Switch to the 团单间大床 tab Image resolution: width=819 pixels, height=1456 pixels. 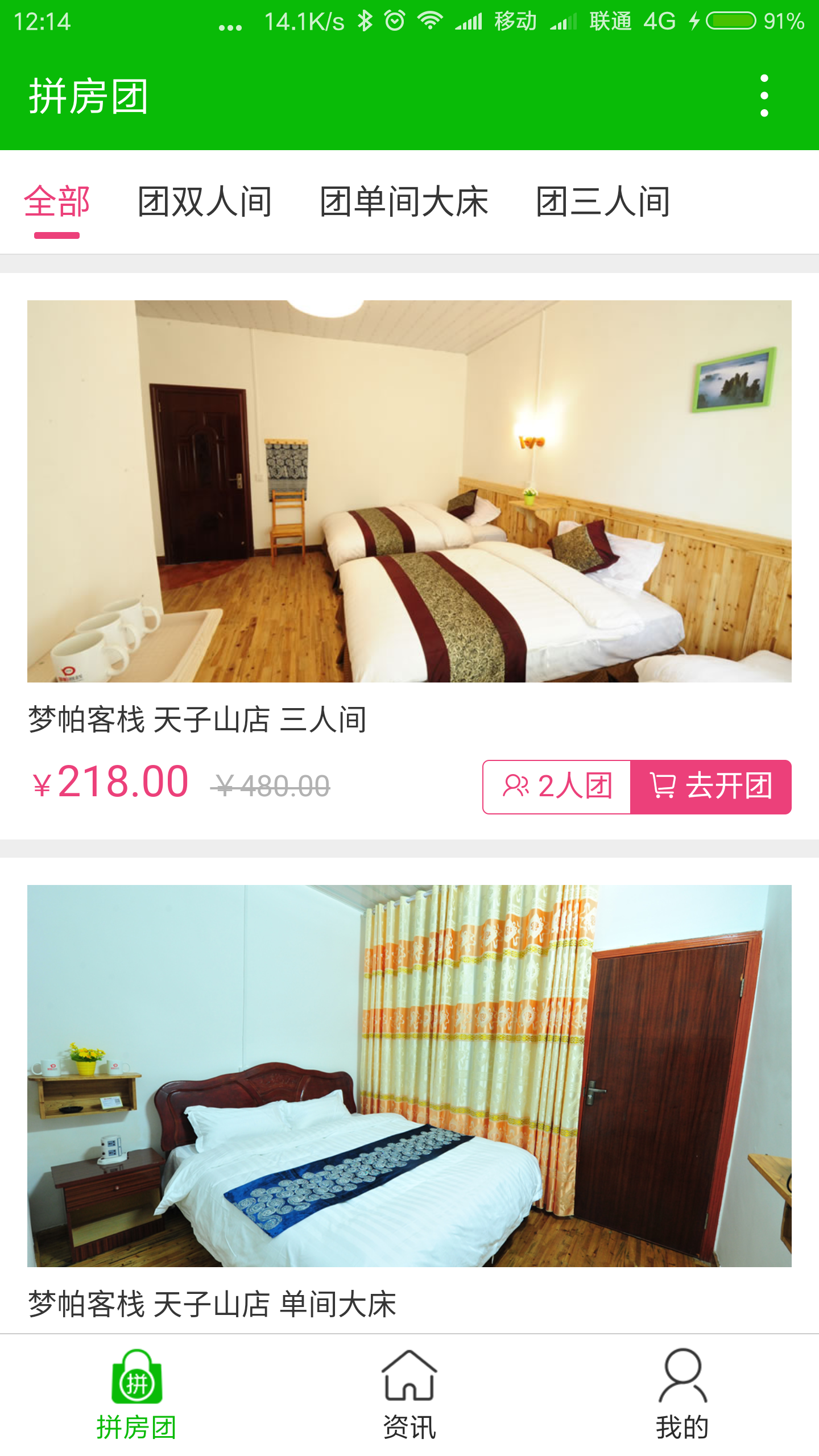(404, 202)
